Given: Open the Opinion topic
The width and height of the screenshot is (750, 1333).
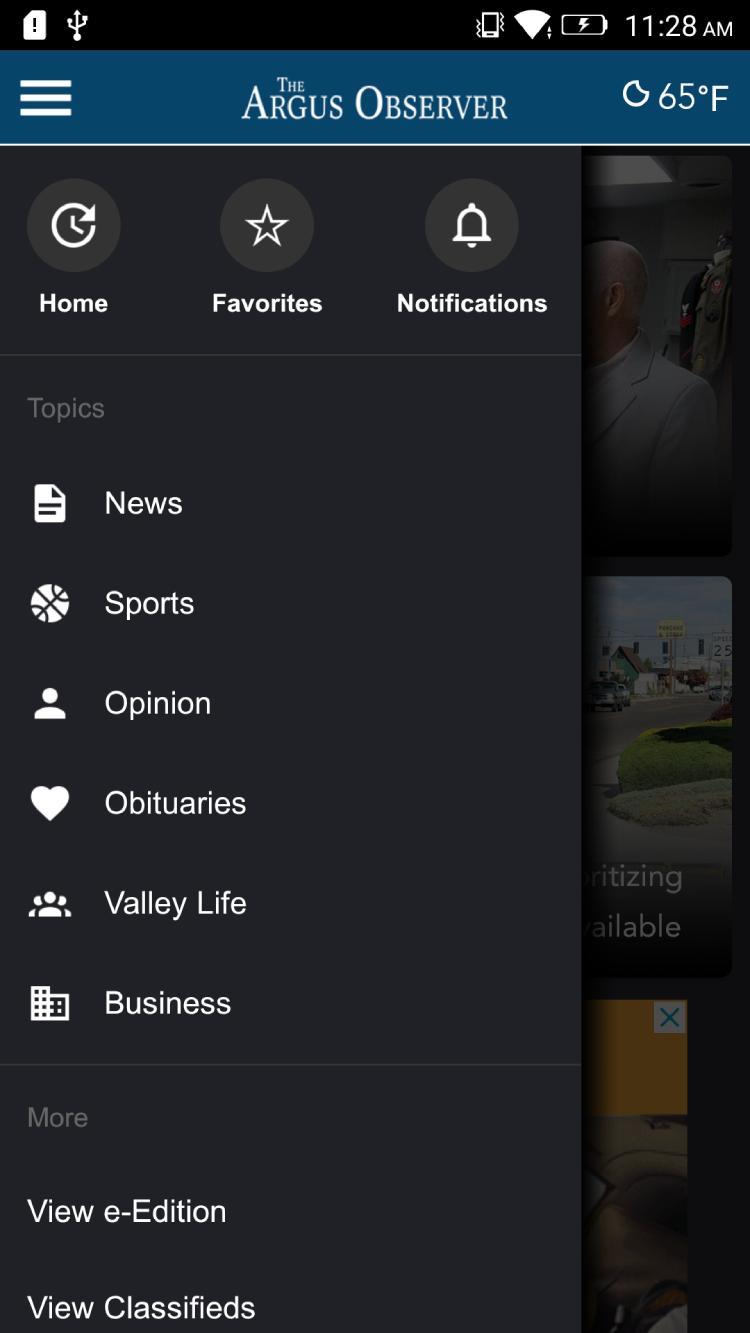Looking at the screenshot, I should click(157, 703).
